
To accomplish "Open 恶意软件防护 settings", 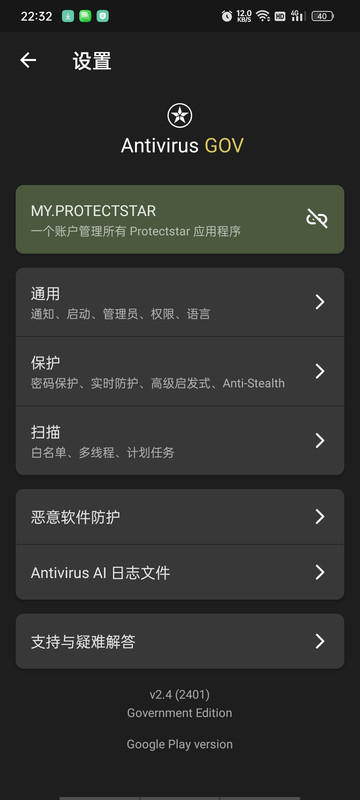I will pyautogui.click(x=180, y=517).
